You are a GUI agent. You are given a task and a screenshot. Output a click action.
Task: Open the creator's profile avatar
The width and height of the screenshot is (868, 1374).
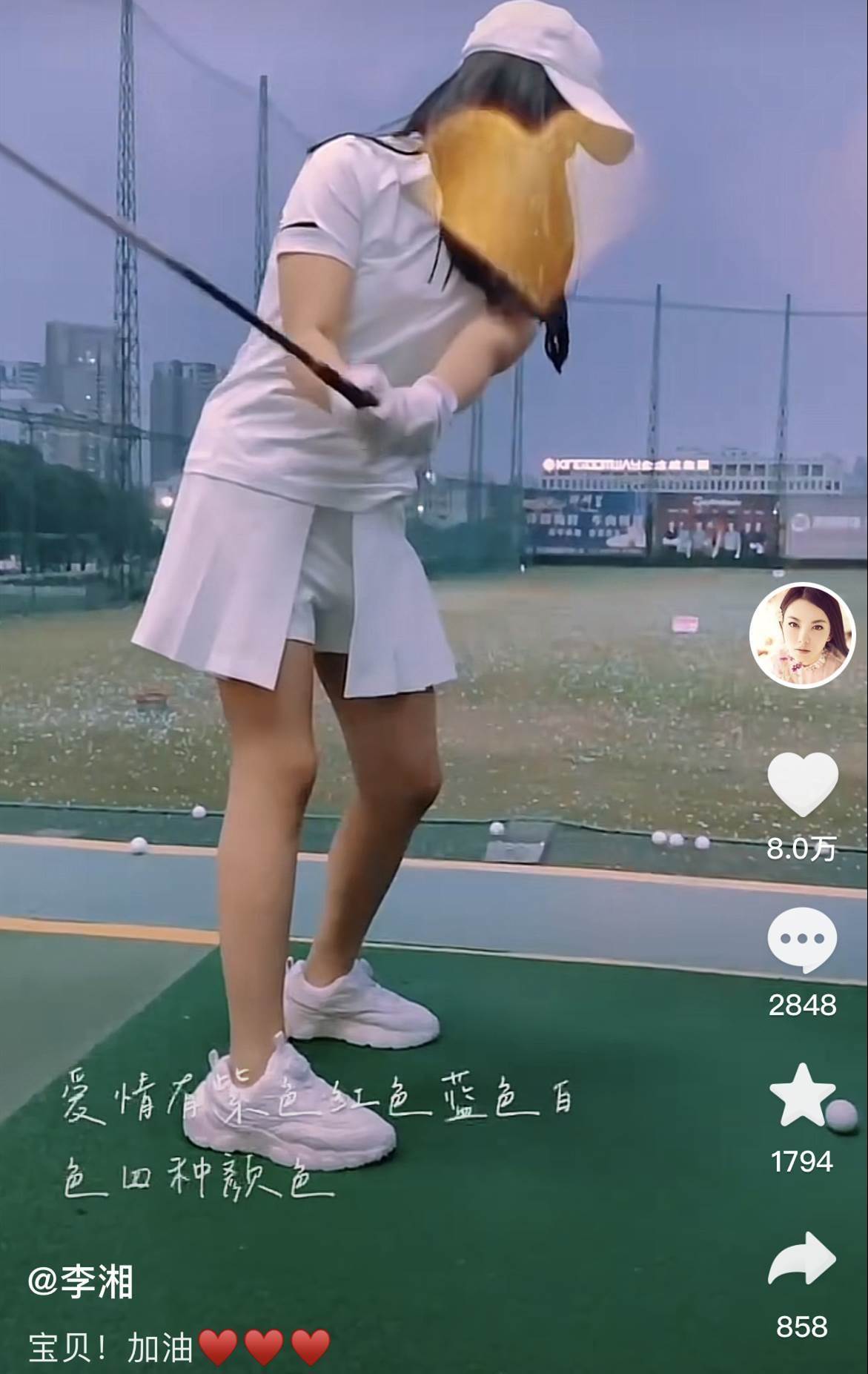[x=802, y=632]
